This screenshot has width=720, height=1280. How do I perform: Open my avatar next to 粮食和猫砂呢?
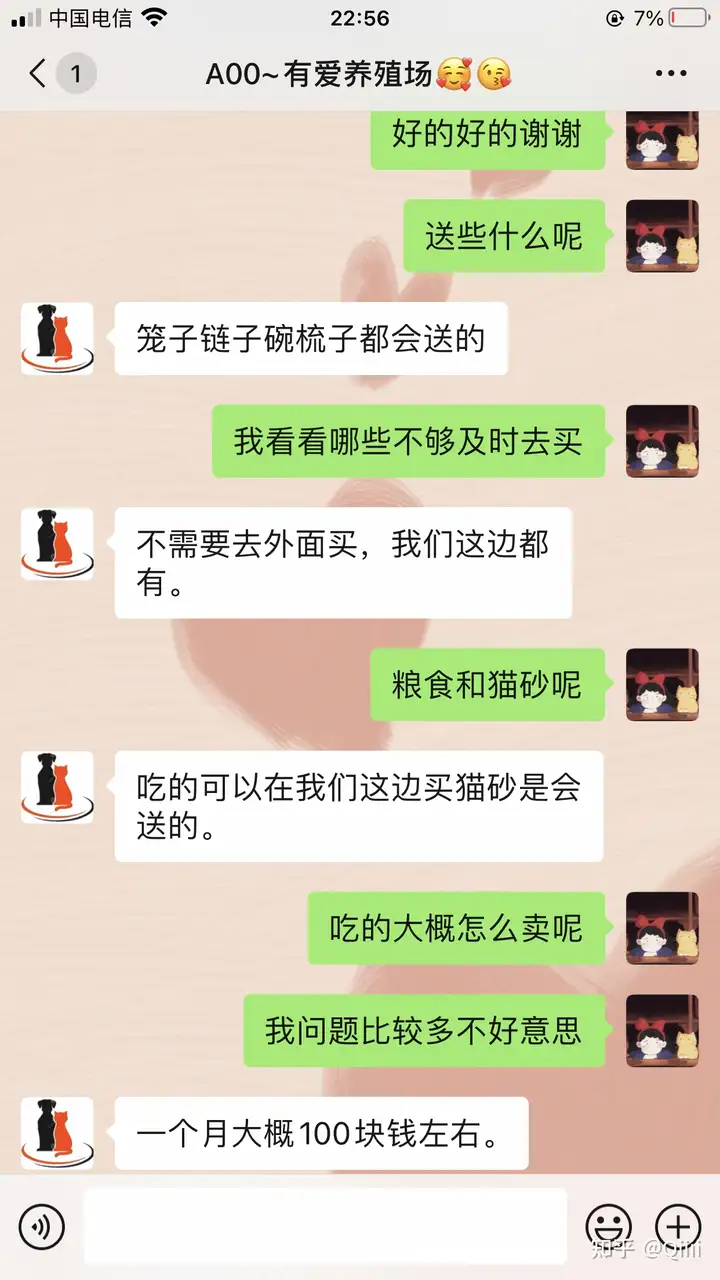point(662,685)
